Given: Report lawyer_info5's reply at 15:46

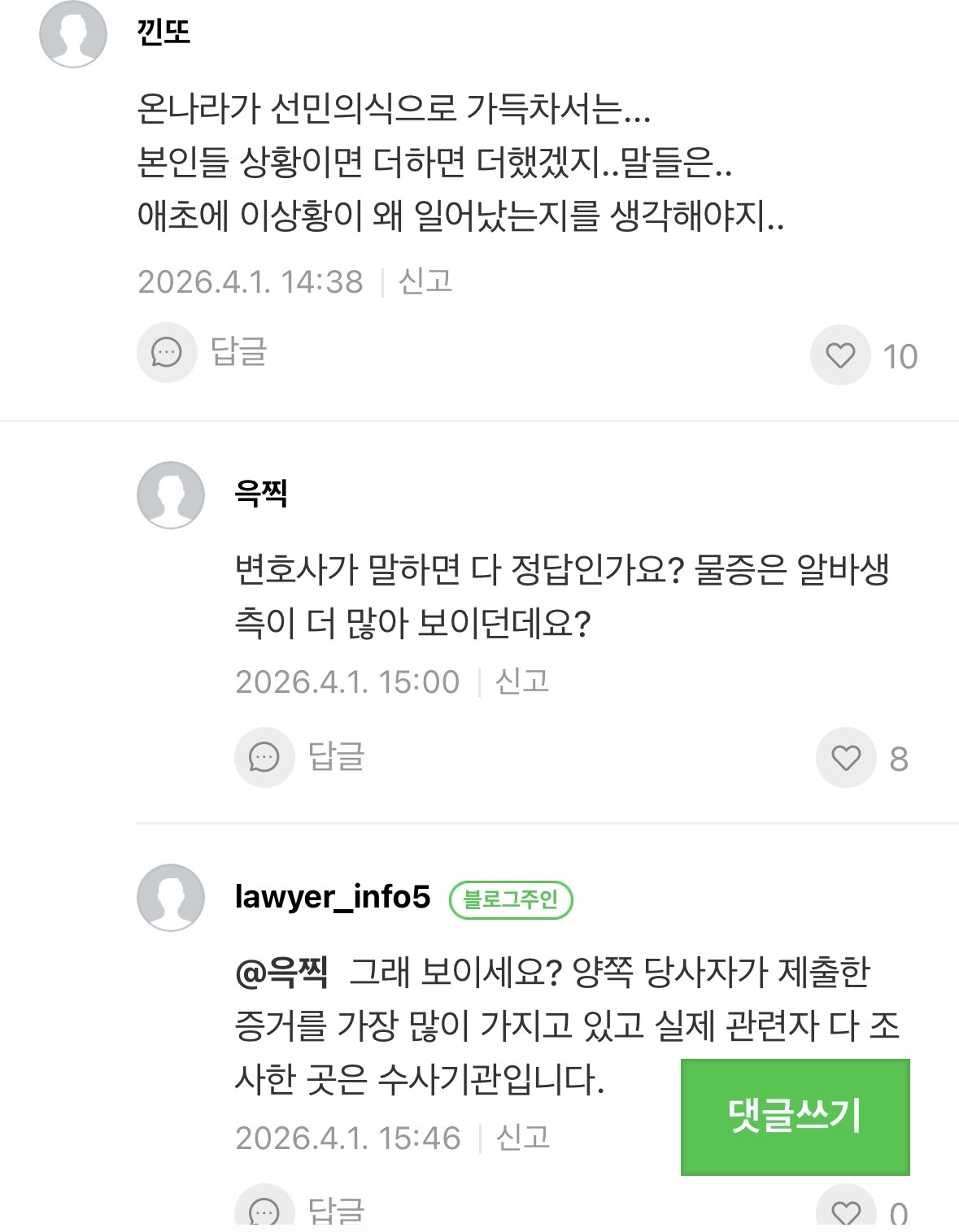Looking at the screenshot, I should 523,1138.
